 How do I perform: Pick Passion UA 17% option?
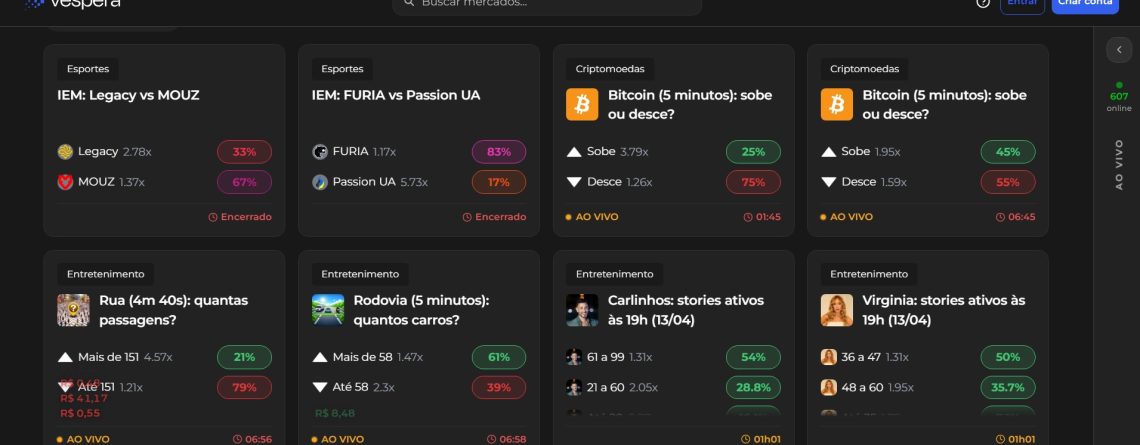pos(498,182)
